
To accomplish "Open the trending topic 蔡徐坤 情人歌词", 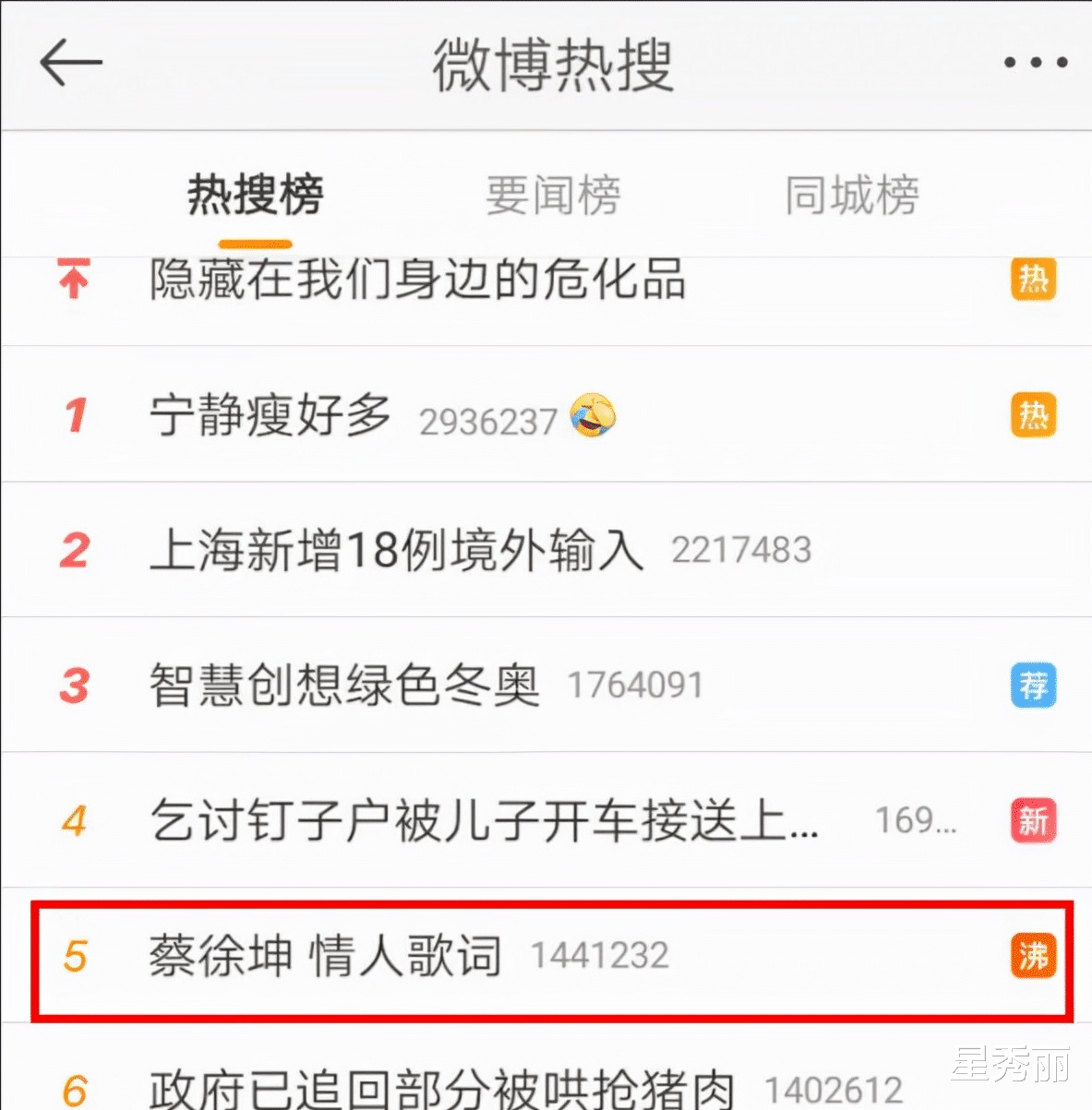I will click(x=325, y=957).
